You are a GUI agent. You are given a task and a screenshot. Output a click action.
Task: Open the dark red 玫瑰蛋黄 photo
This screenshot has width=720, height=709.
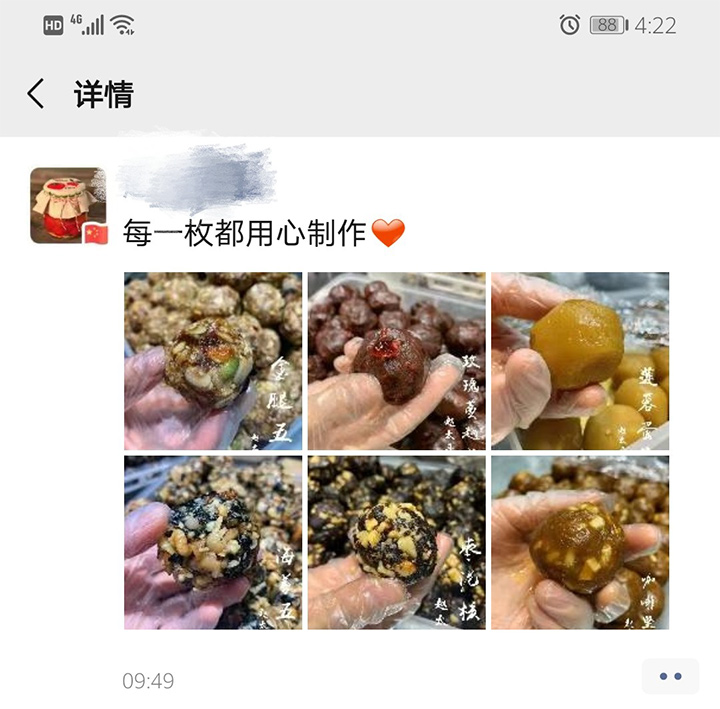[x=397, y=361]
